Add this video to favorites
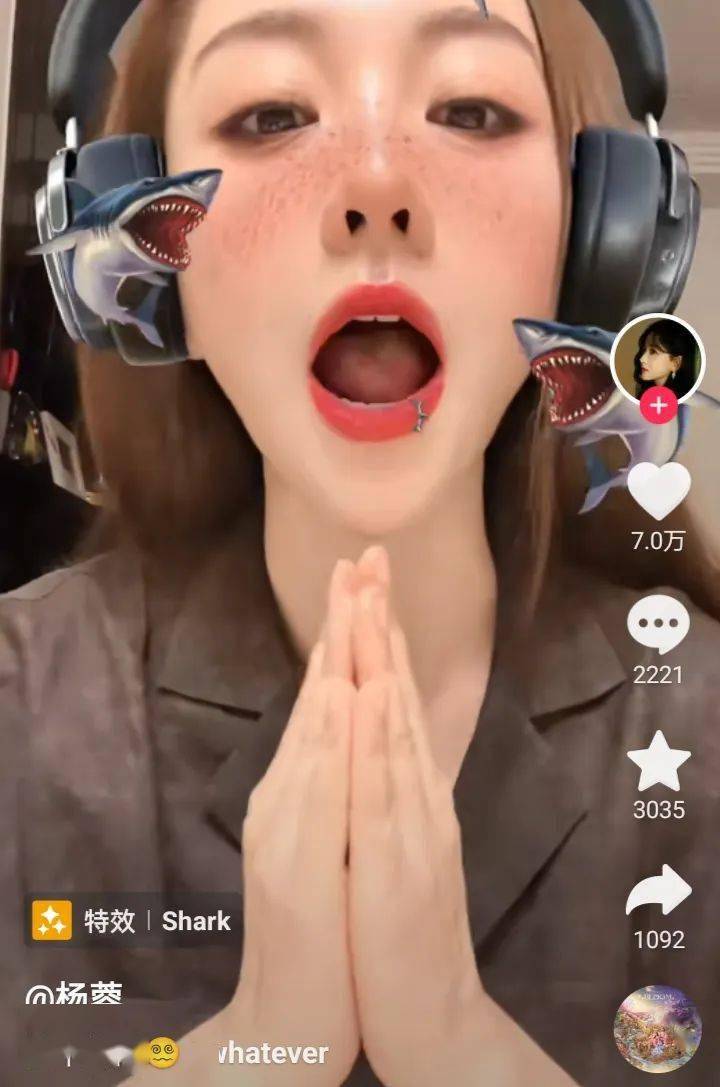The height and width of the screenshot is (1087, 720). click(x=658, y=761)
